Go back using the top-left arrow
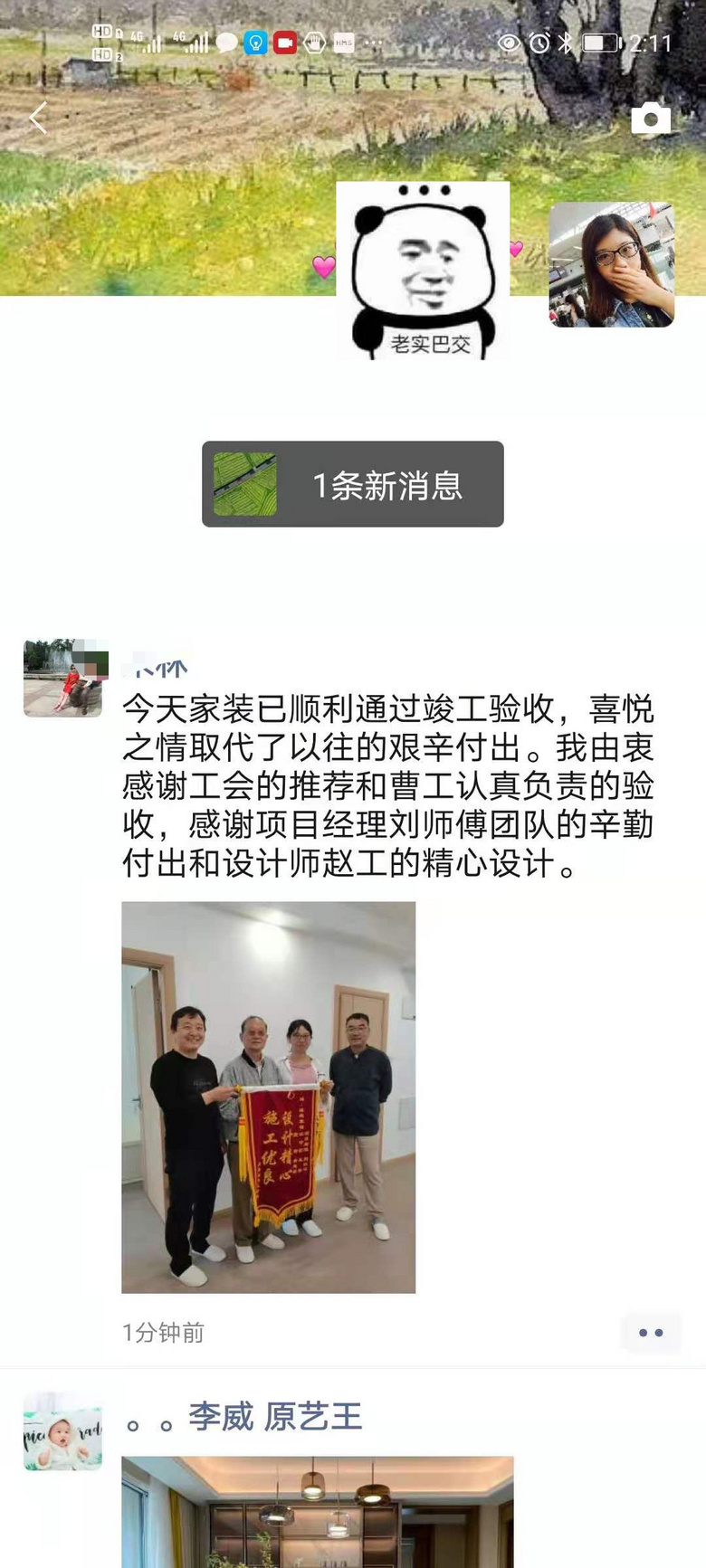This screenshot has height=1568, width=706. (37, 119)
